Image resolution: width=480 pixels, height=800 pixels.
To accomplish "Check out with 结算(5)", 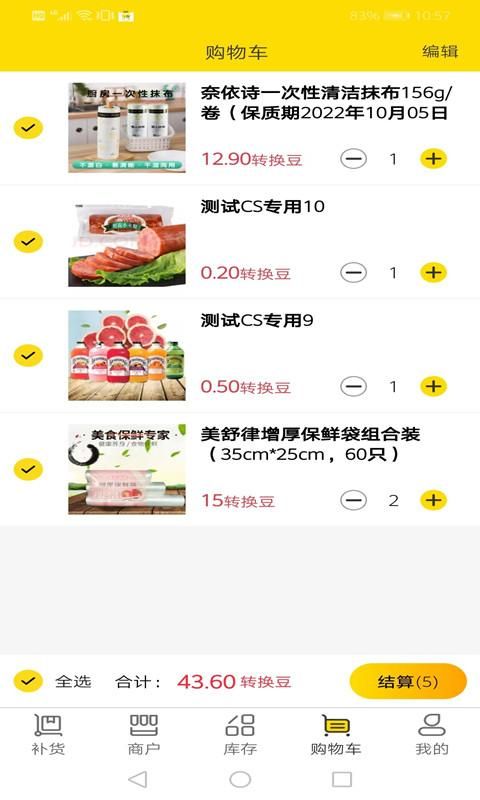I will (408, 681).
